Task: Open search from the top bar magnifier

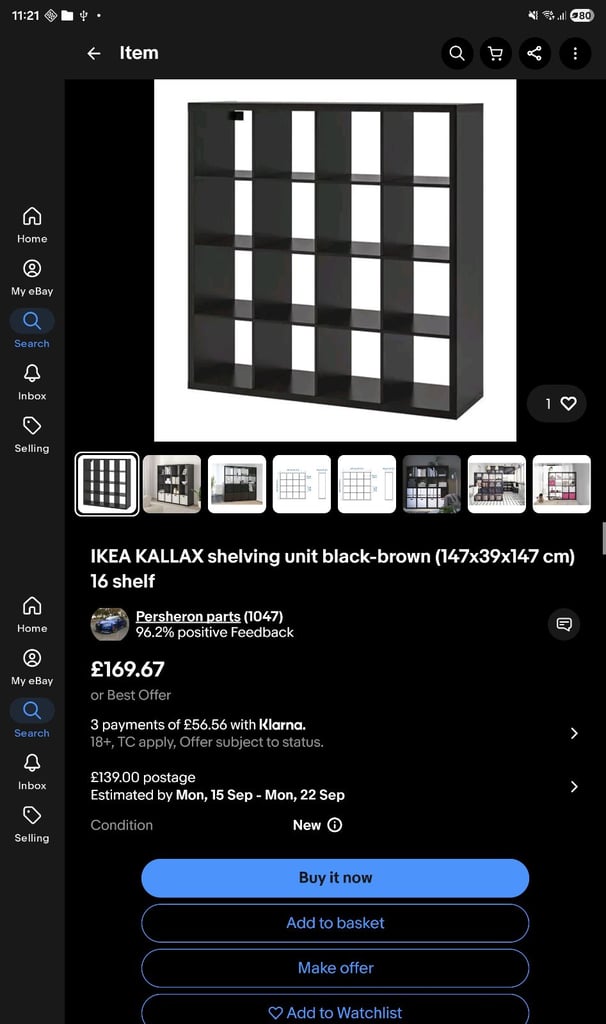Action: (x=457, y=54)
